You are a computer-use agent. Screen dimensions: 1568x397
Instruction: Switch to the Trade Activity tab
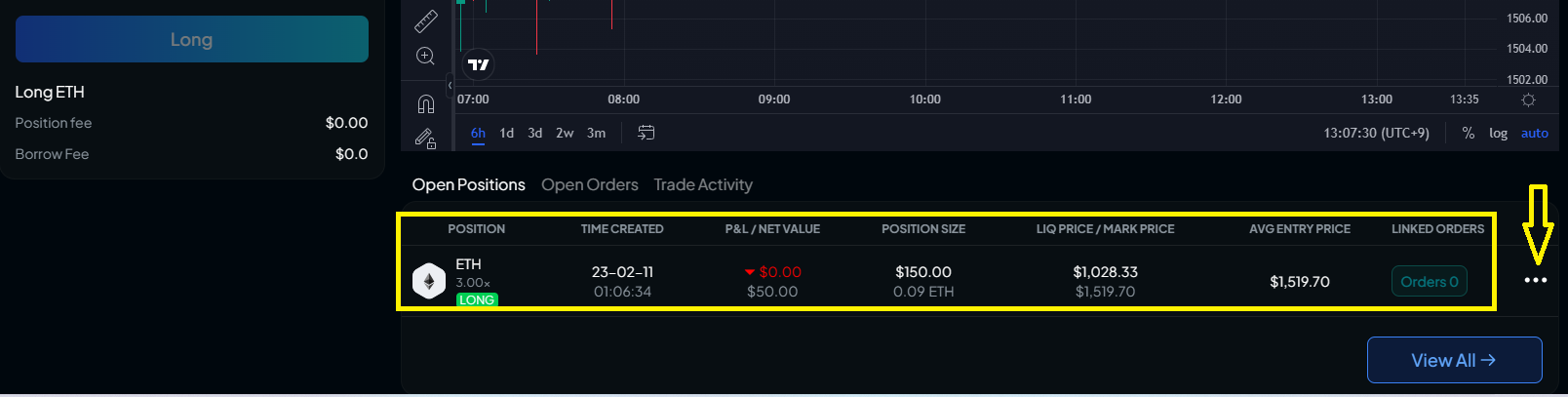(703, 184)
